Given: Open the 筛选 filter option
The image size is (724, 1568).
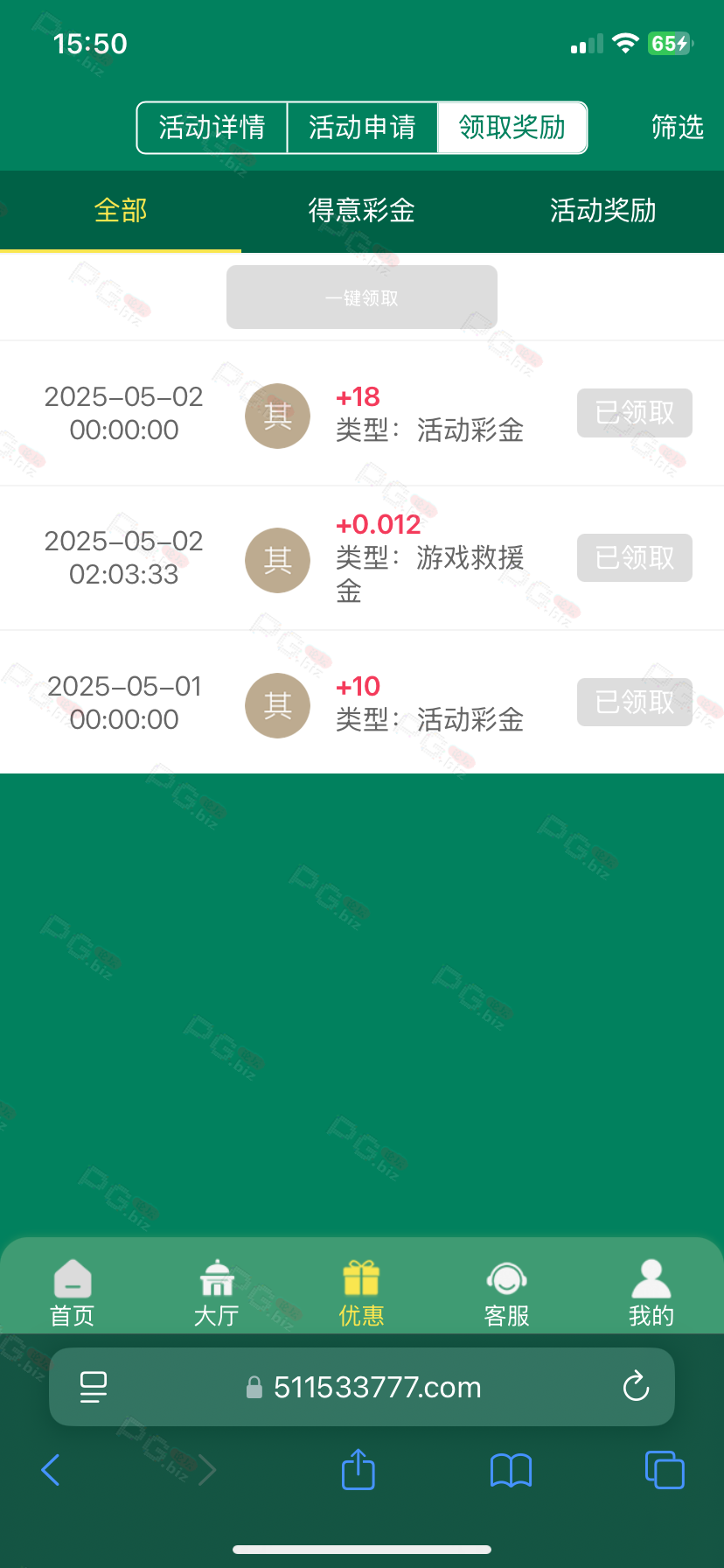Looking at the screenshot, I should click(678, 128).
